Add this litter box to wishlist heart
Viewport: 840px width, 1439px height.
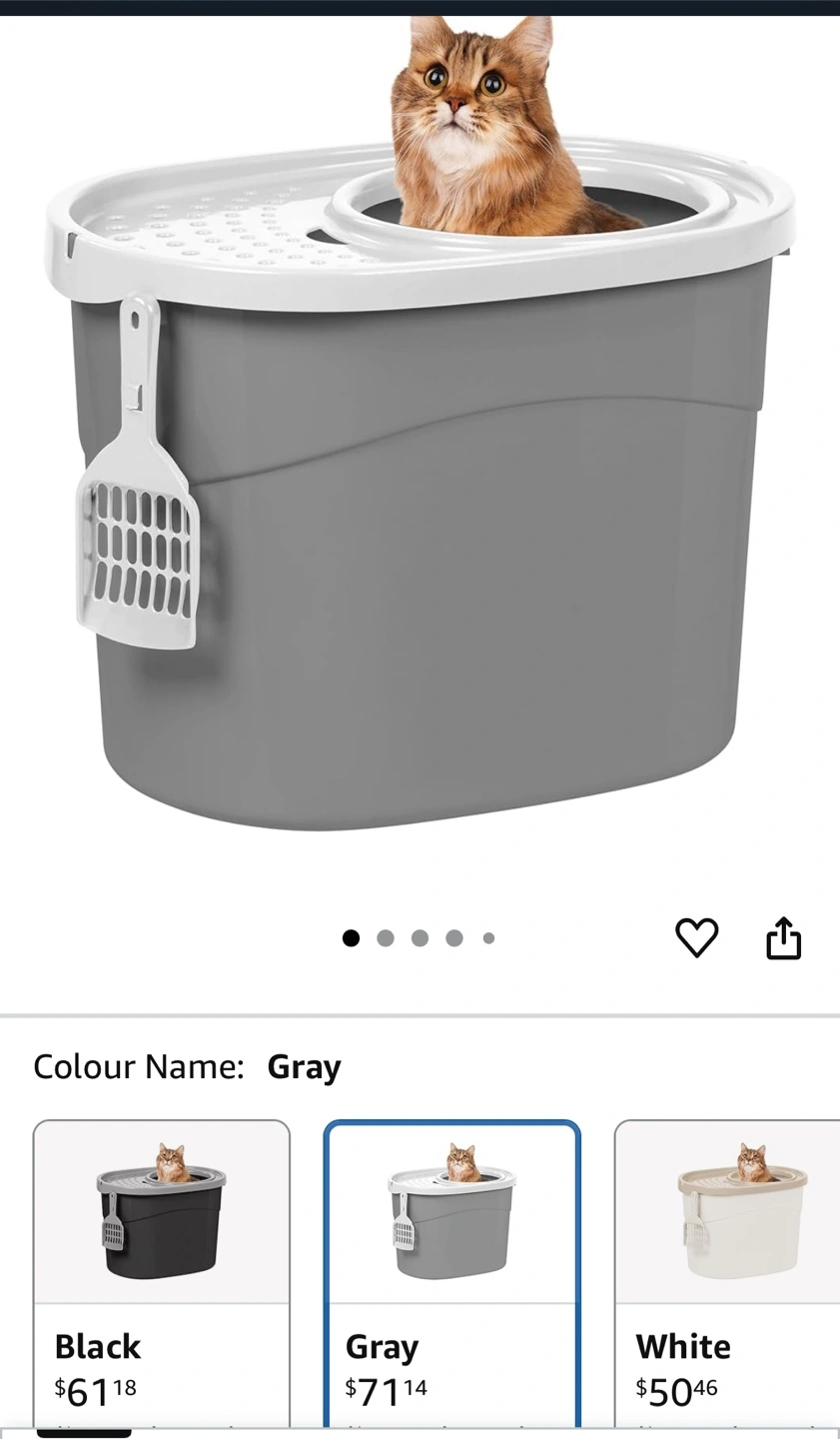coord(696,937)
